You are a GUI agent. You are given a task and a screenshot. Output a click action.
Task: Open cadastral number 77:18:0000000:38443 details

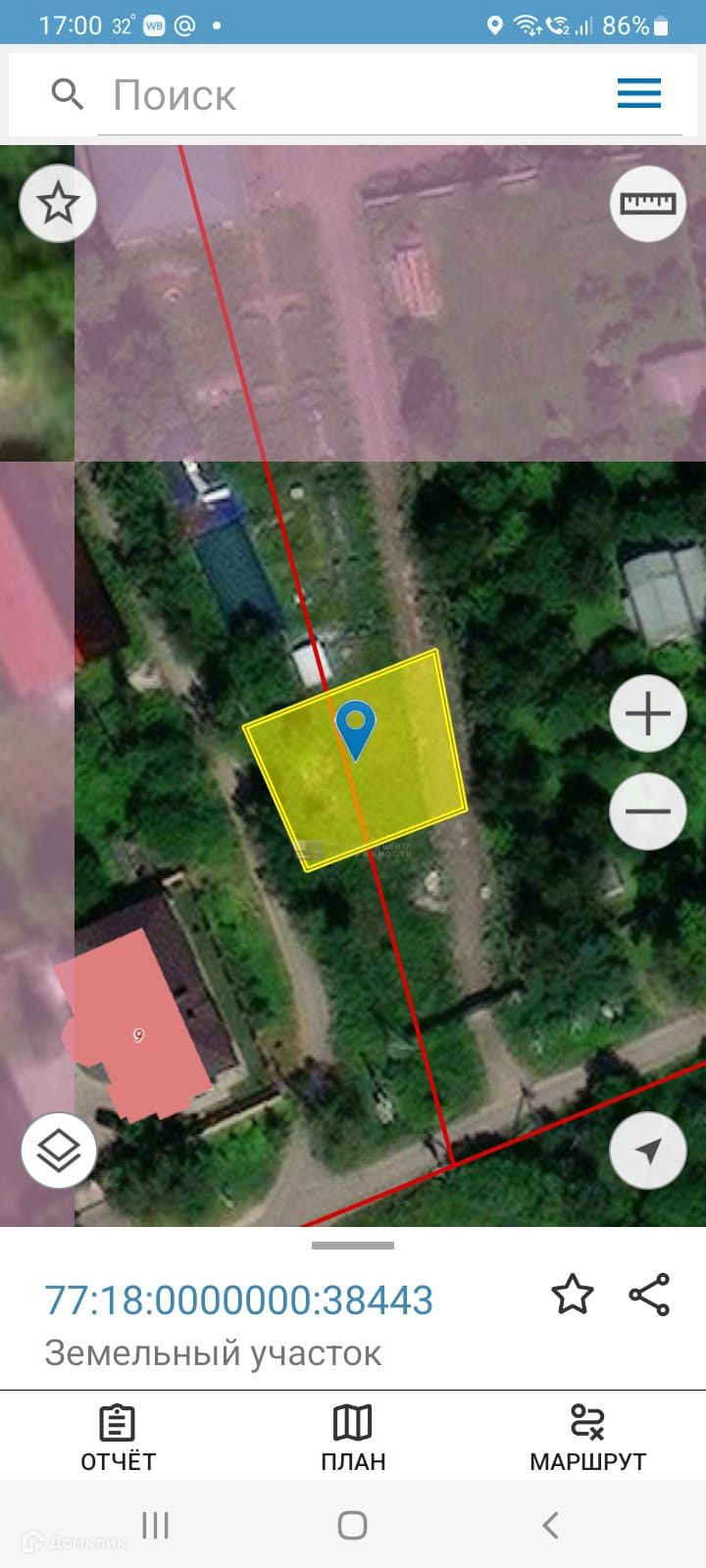pyautogui.click(x=239, y=1300)
